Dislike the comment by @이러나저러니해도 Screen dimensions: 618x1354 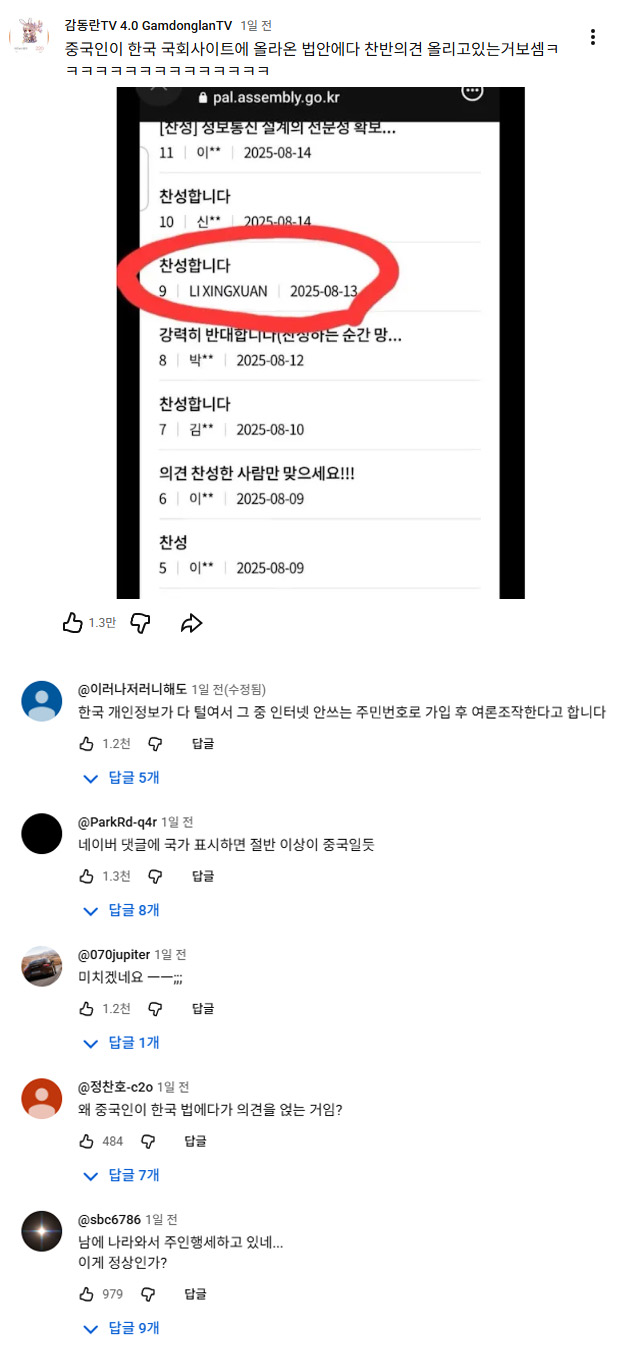155,744
